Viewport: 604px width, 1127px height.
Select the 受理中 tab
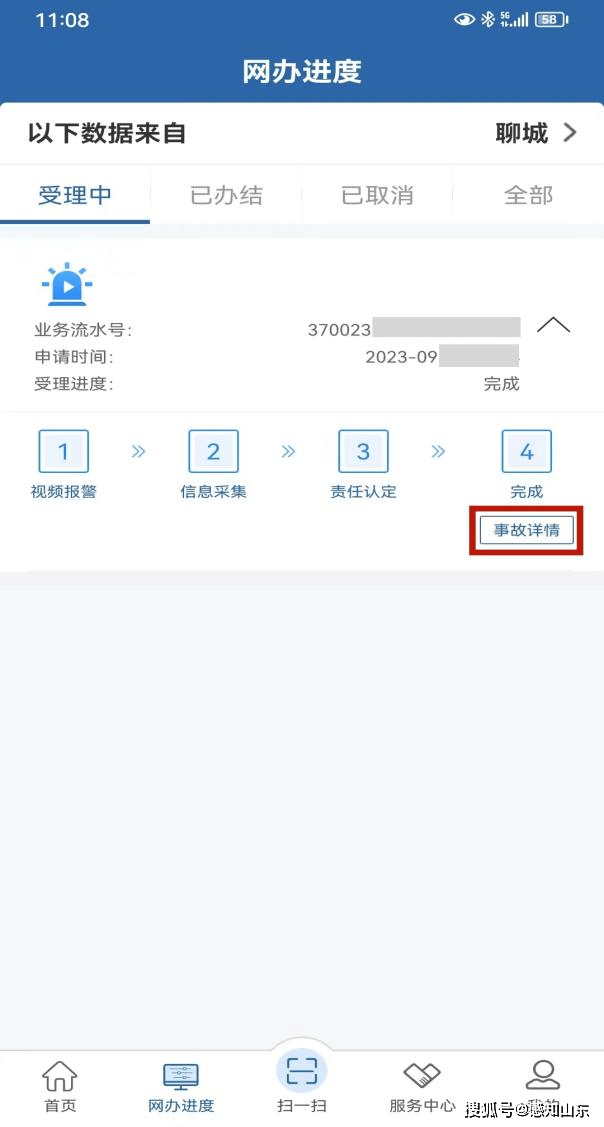click(75, 196)
